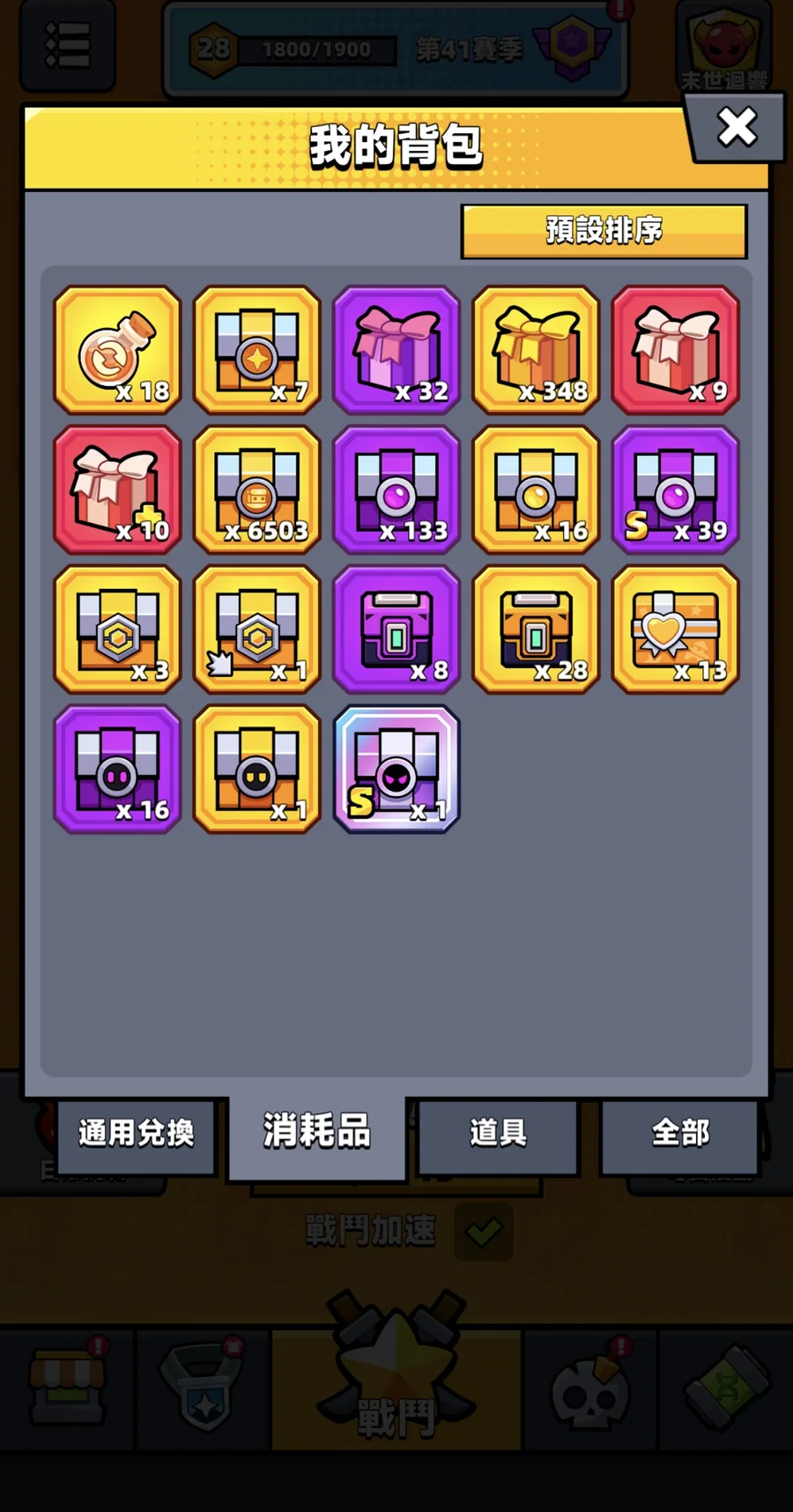Open the purple treasure chest x8
Image resolution: width=793 pixels, height=1512 pixels.
pyautogui.click(x=396, y=629)
